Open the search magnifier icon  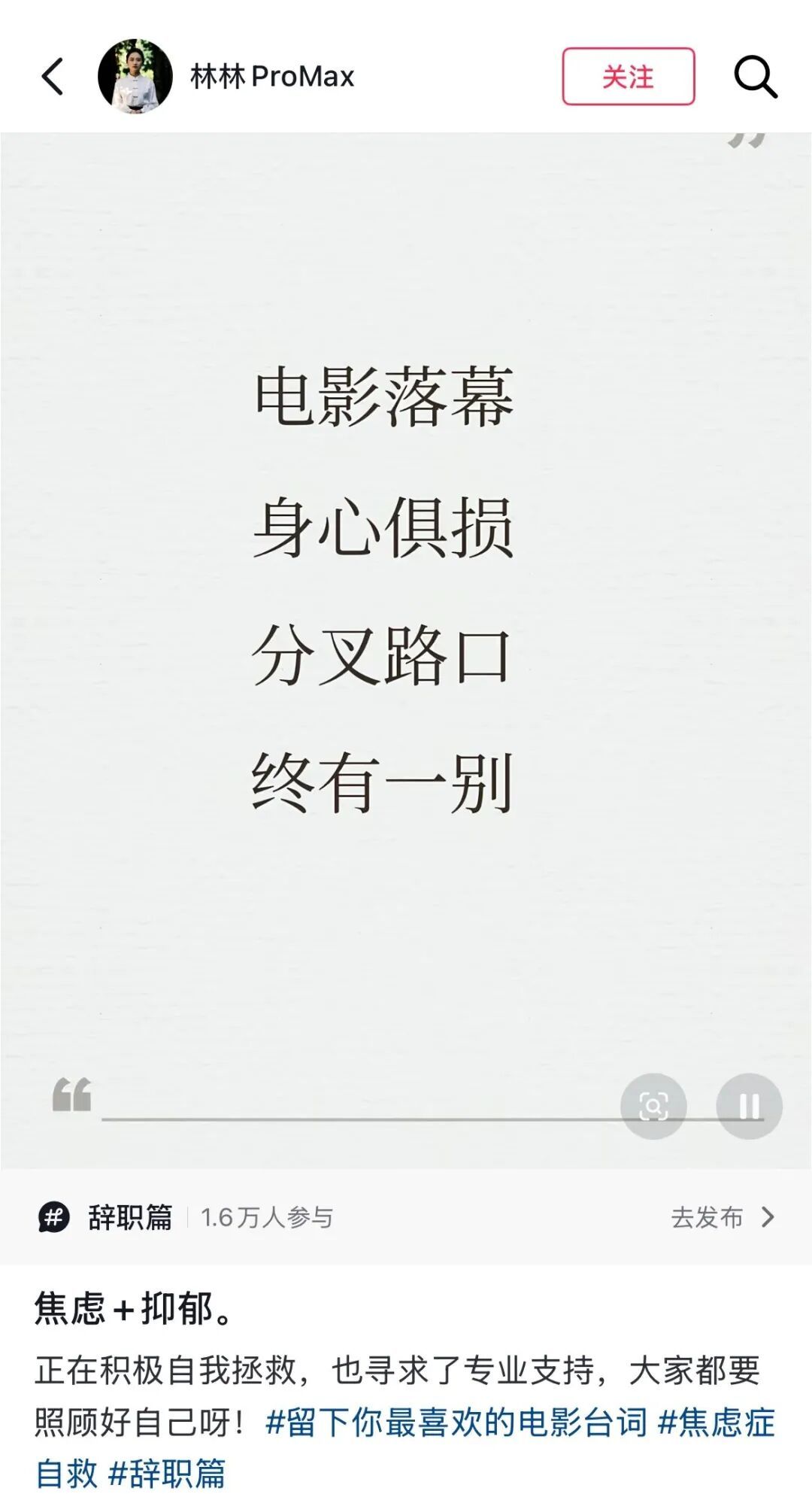[x=755, y=77]
